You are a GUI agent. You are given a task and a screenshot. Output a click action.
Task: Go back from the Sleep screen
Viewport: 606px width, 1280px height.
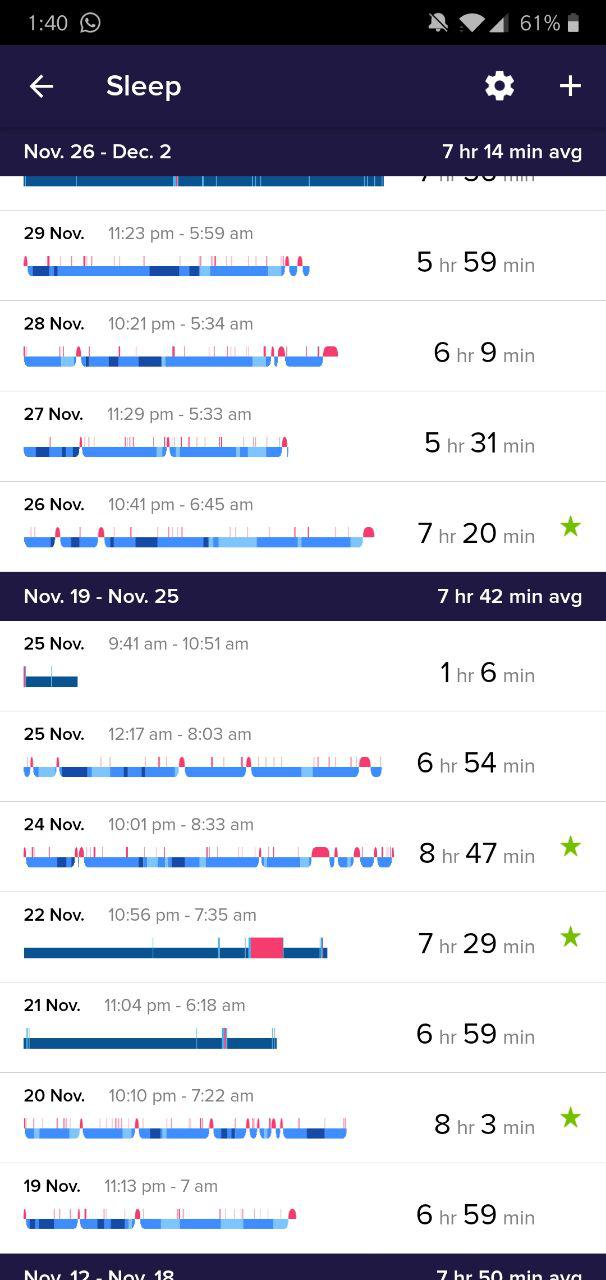tap(41, 86)
